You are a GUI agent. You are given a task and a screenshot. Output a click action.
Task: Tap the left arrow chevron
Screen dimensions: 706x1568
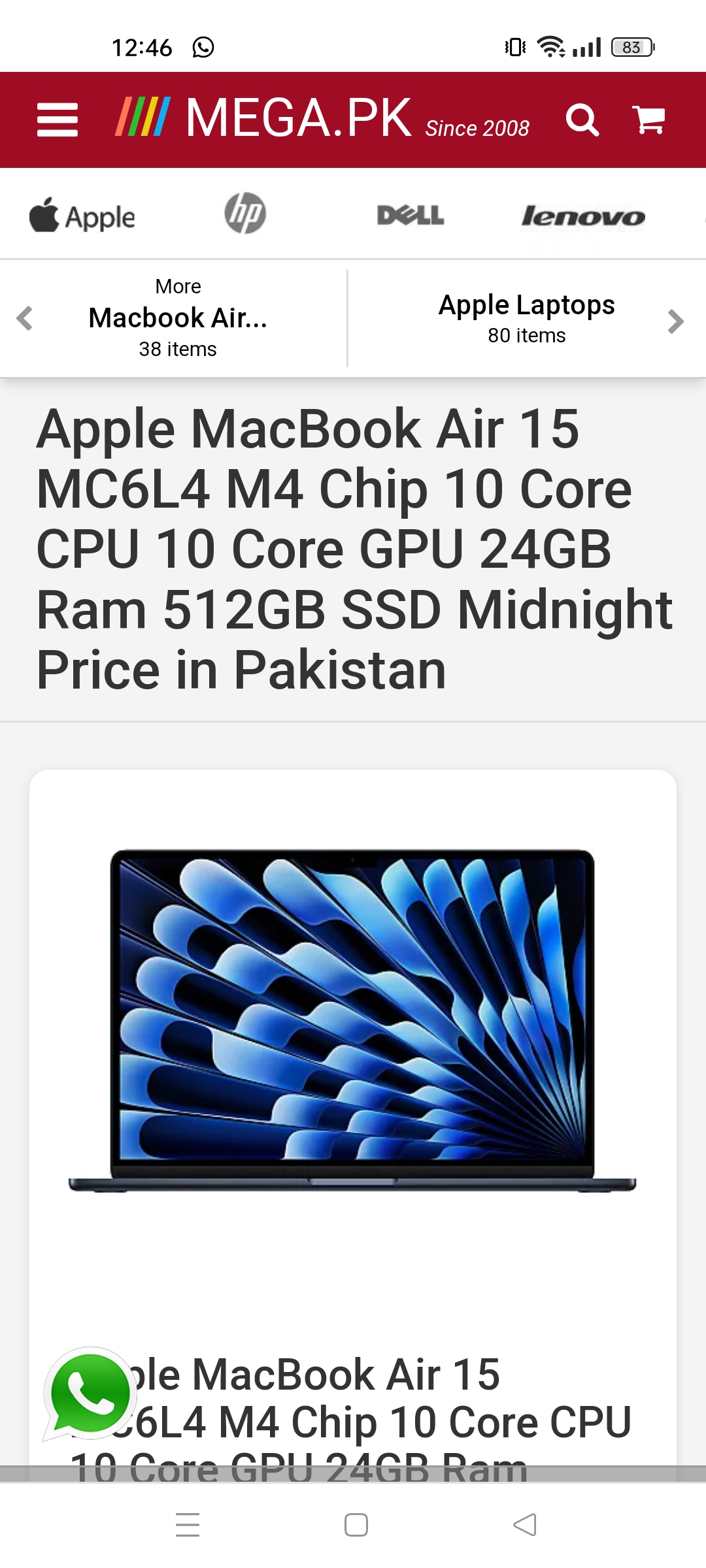(25, 319)
